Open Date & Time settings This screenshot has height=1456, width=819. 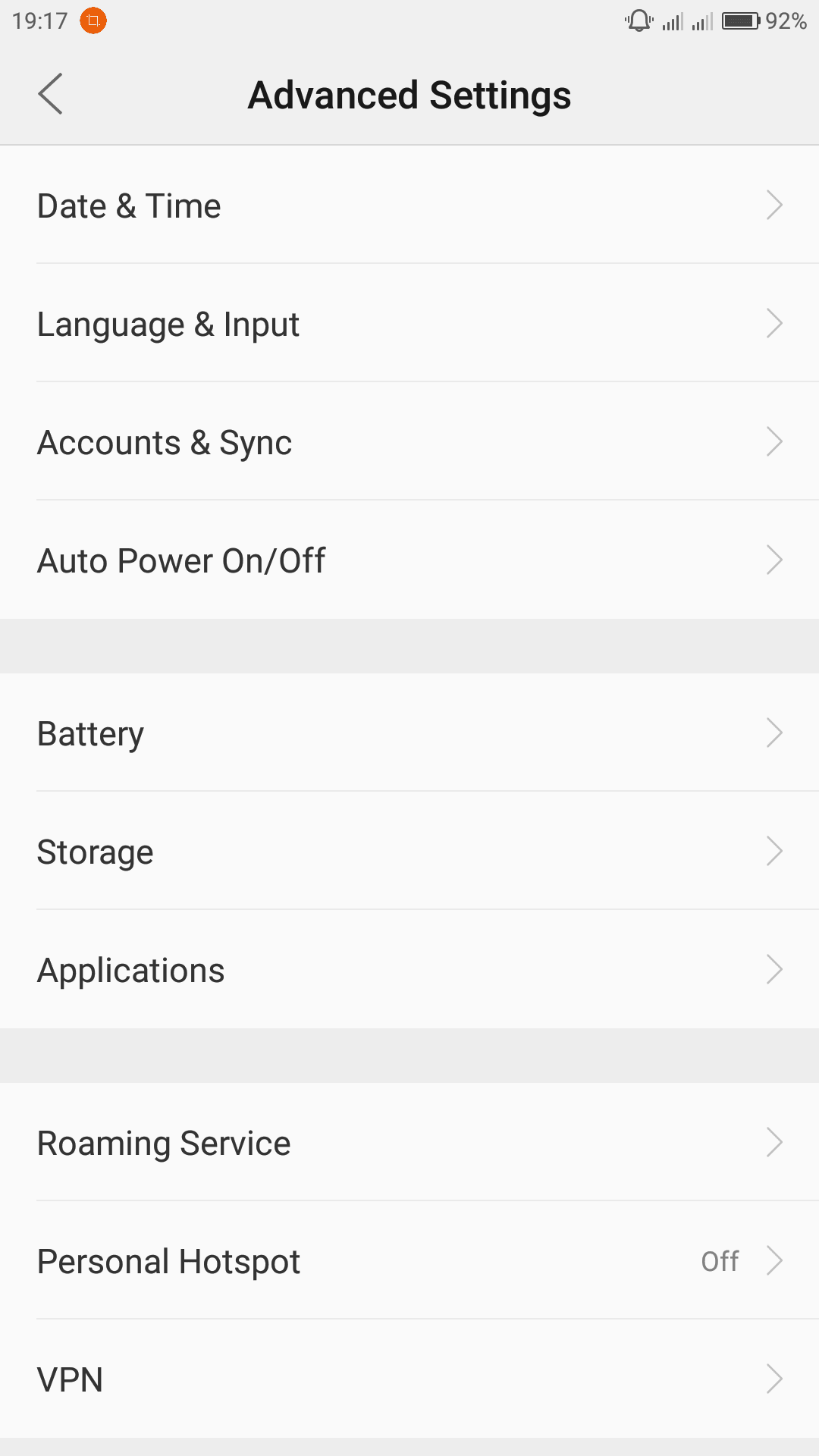click(x=409, y=205)
